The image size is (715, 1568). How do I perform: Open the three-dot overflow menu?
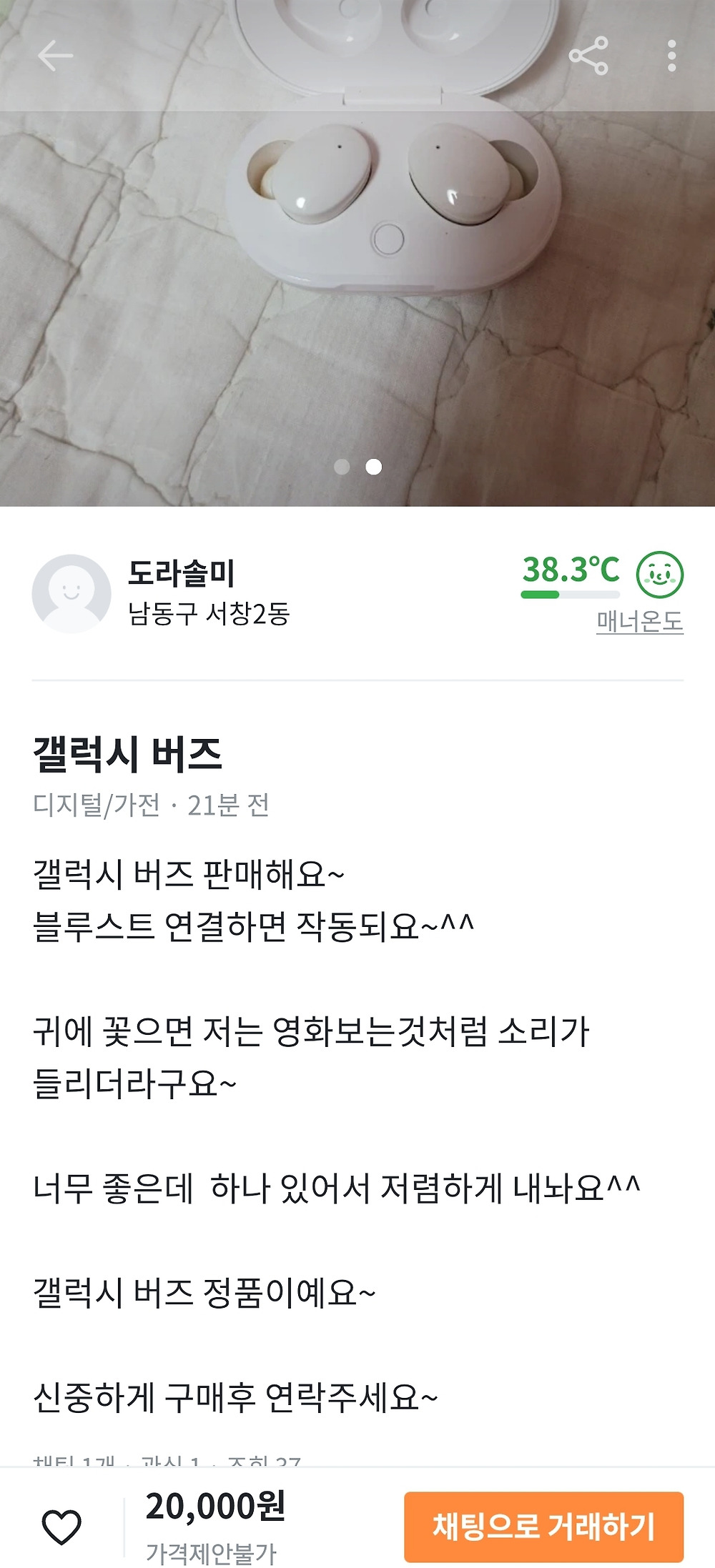coord(671,56)
